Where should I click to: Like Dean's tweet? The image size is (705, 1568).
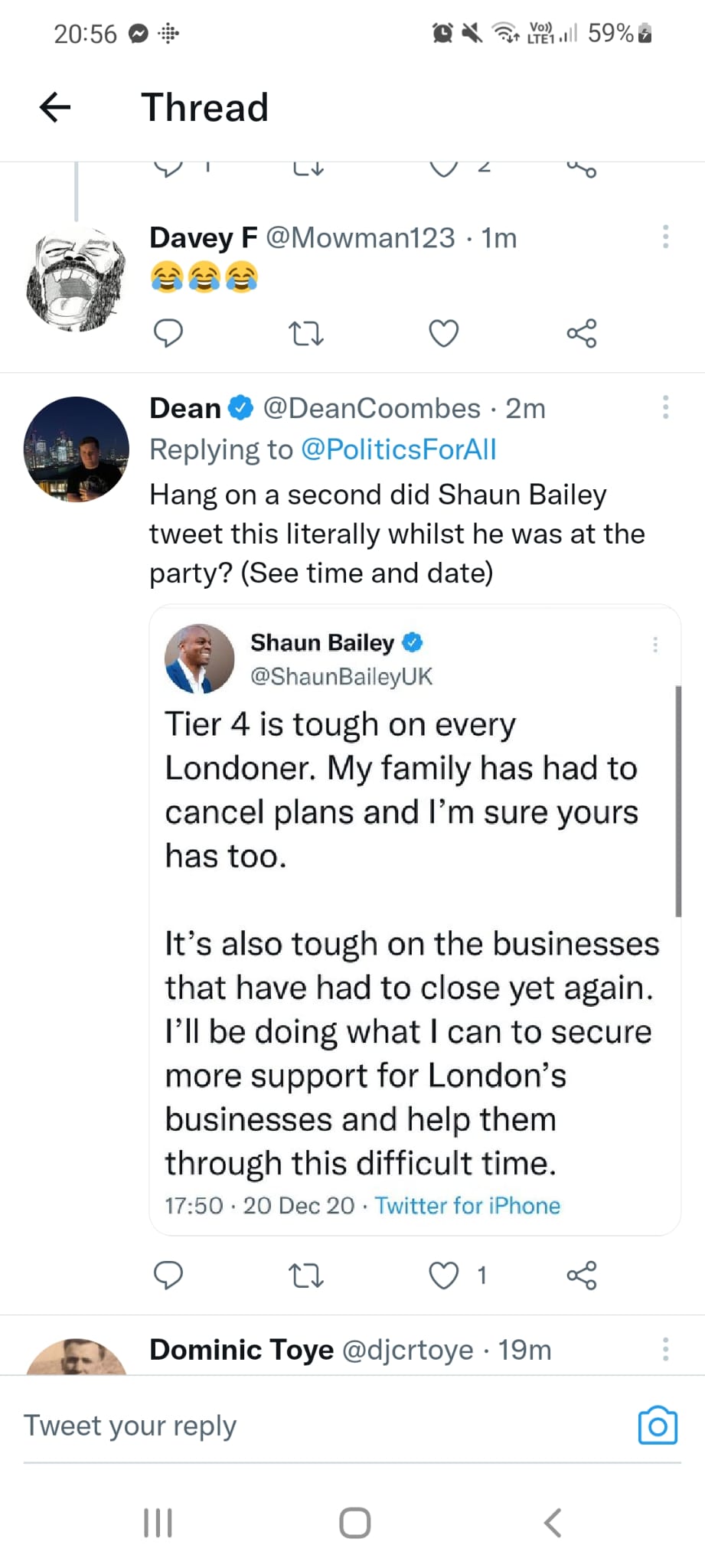coord(444,1276)
